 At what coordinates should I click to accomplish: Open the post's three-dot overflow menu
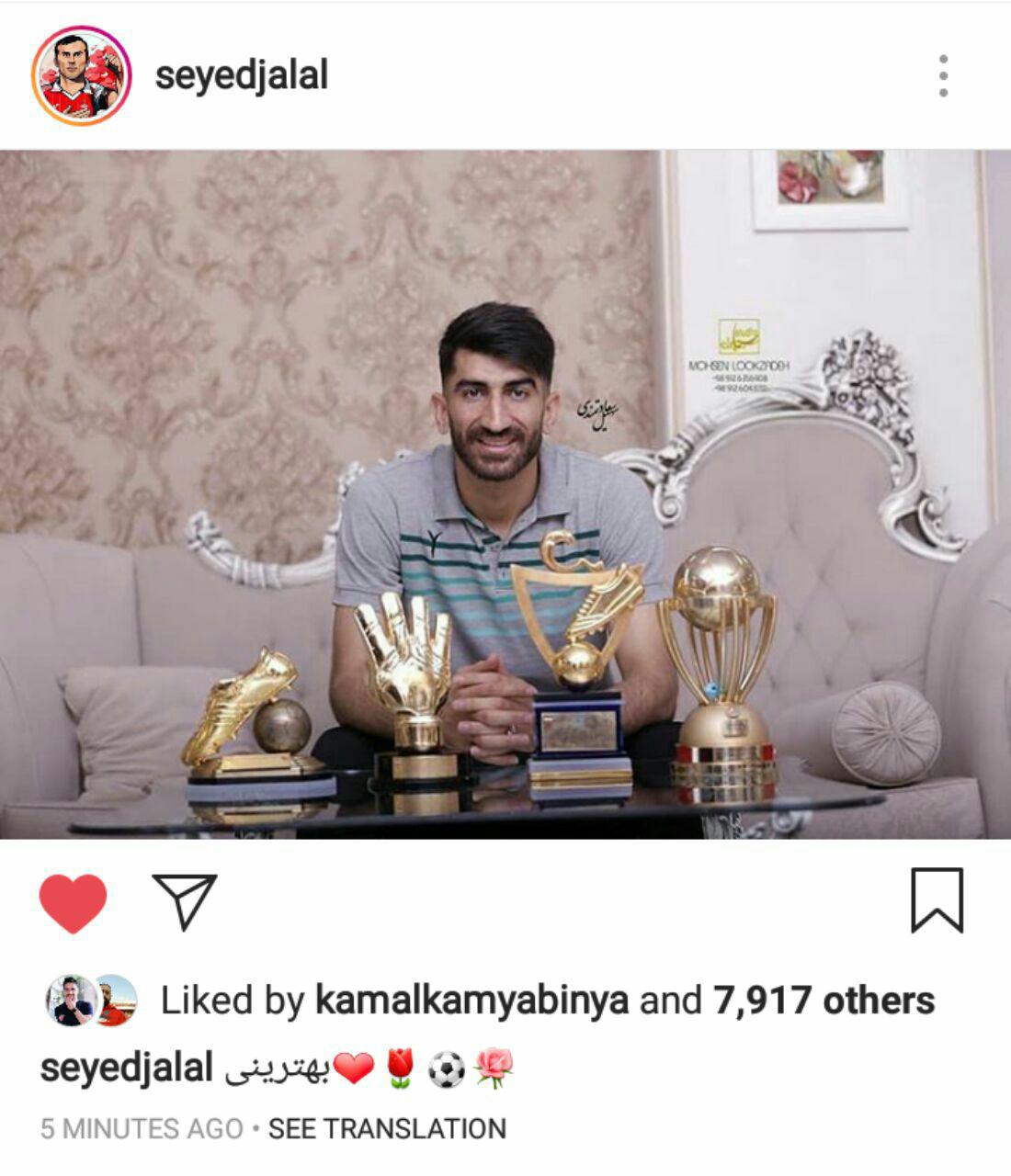click(x=943, y=75)
